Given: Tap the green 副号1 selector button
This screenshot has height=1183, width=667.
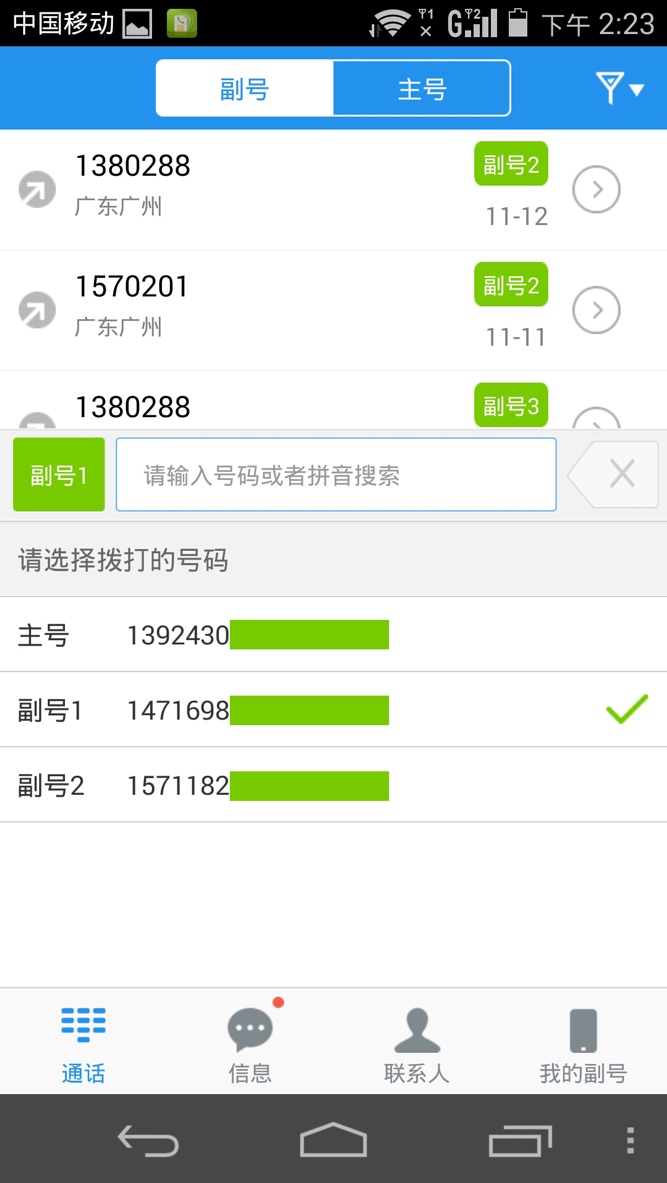Looking at the screenshot, I should [x=59, y=475].
